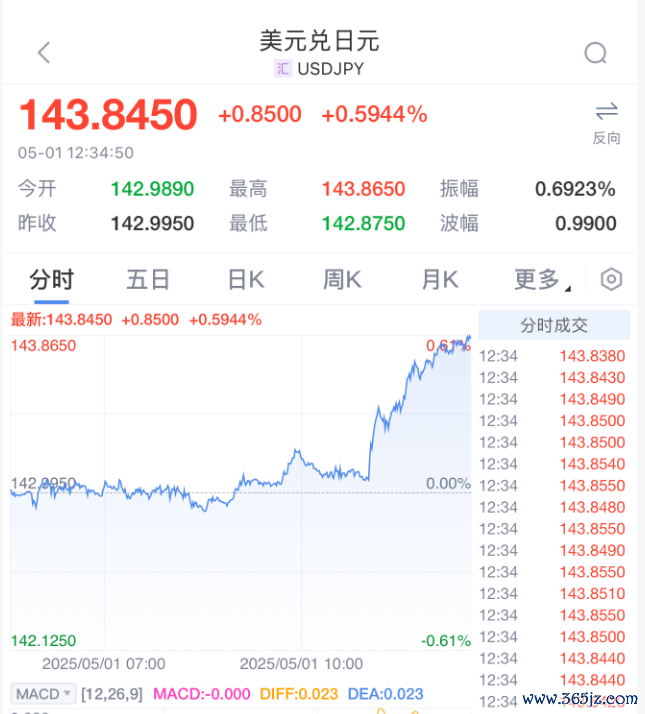This screenshot has width=645, height=714.
Task: Switch to the 分时 chart tab
Action: pyautogui.click(x=51, y=280)
